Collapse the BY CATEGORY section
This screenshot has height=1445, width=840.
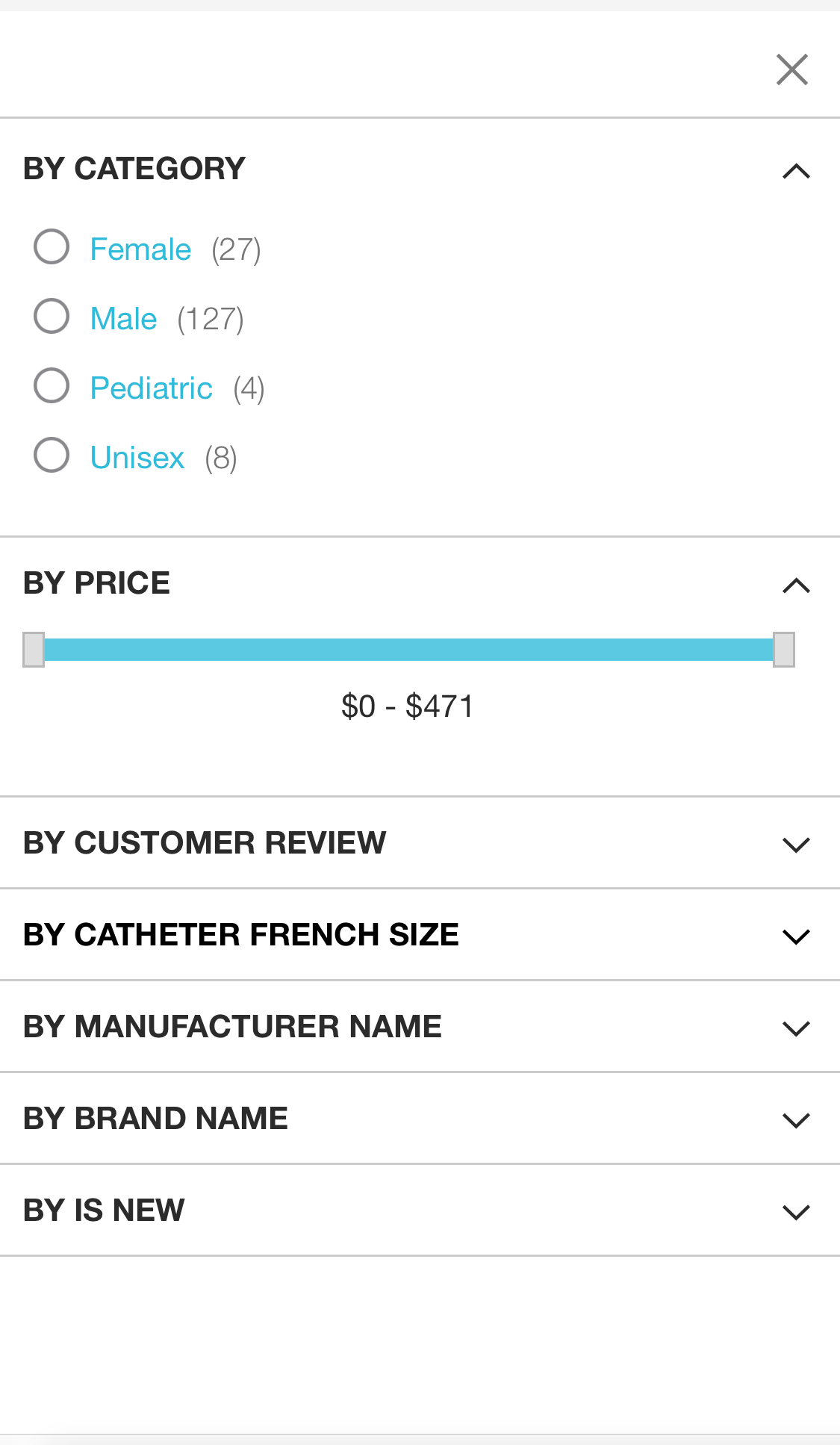pyautogui.click(x=797, y=171)
